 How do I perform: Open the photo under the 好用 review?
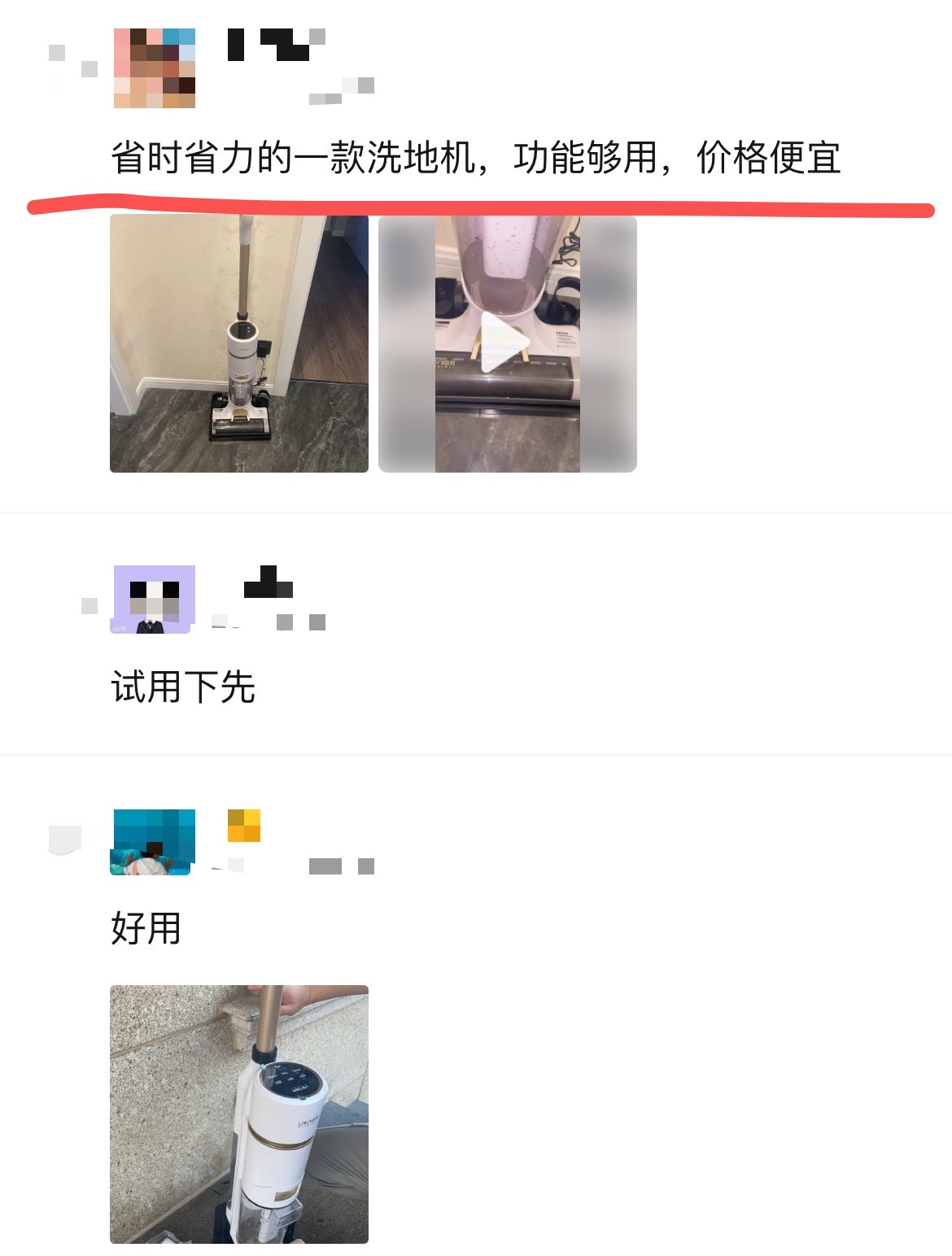[239, 1114]
